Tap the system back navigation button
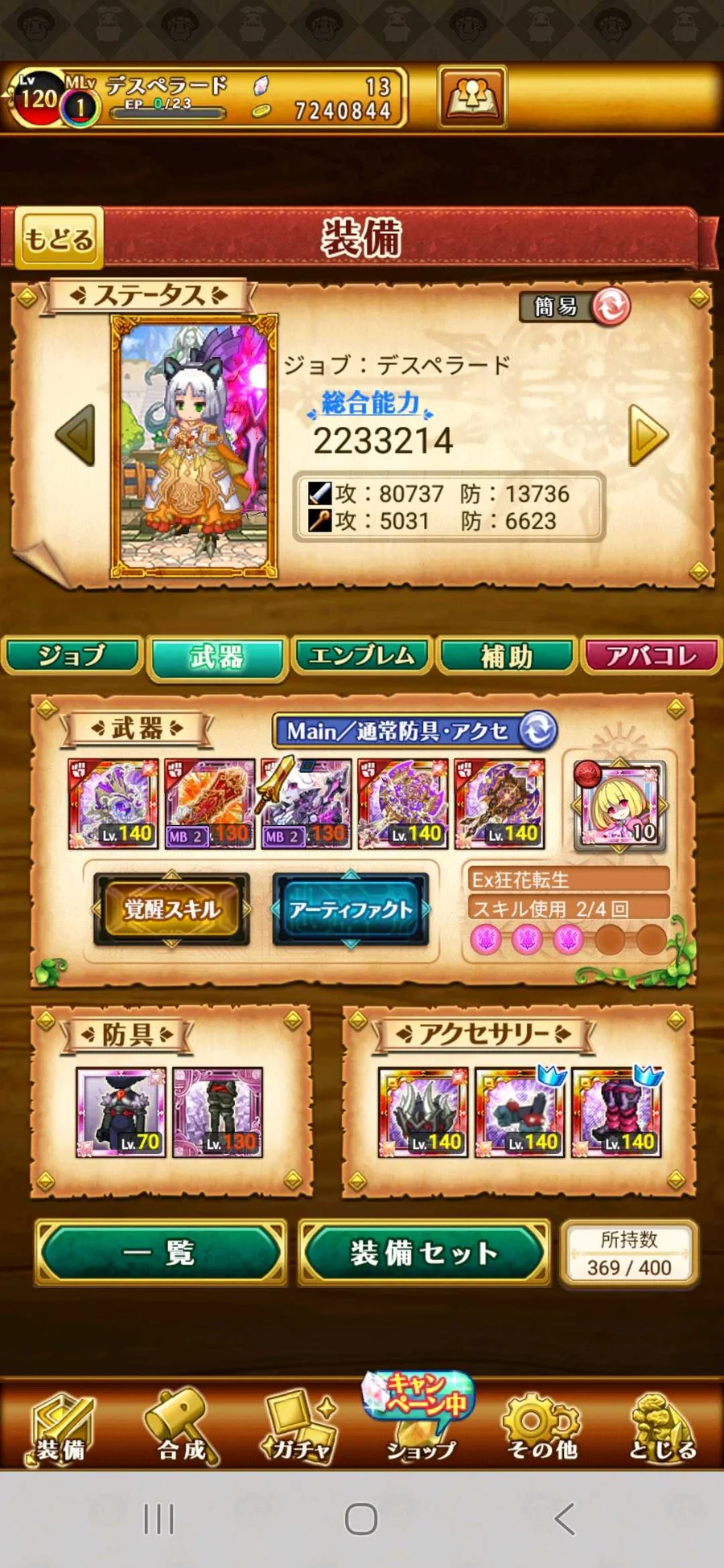 (x=565, y=1519)
